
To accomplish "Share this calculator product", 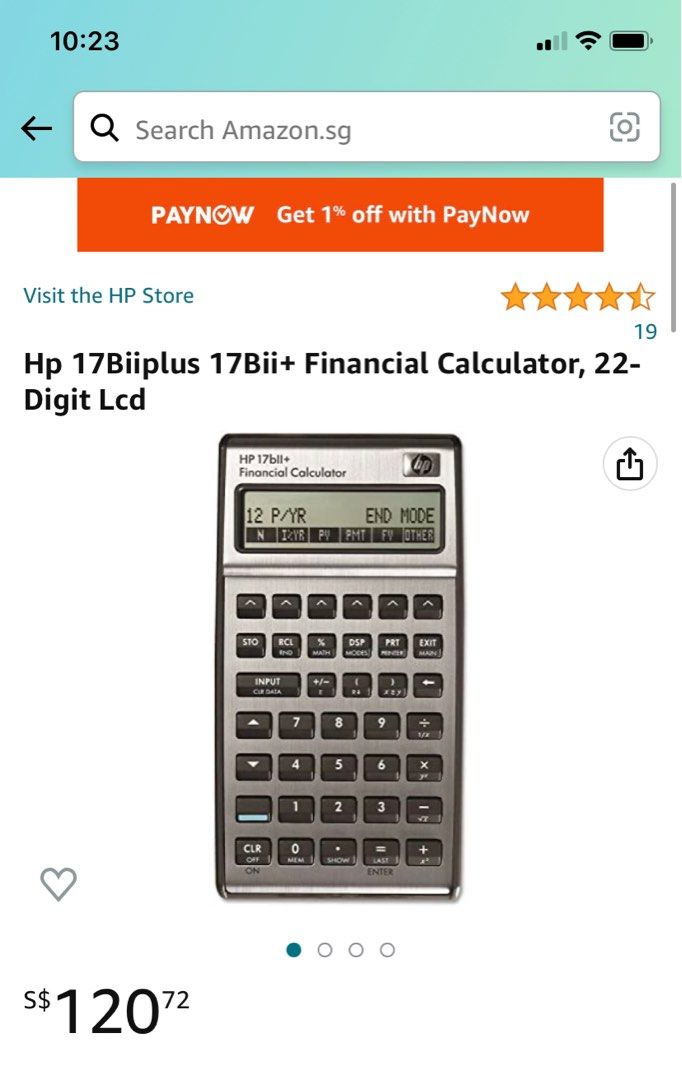I will click(x=629, y=464).
